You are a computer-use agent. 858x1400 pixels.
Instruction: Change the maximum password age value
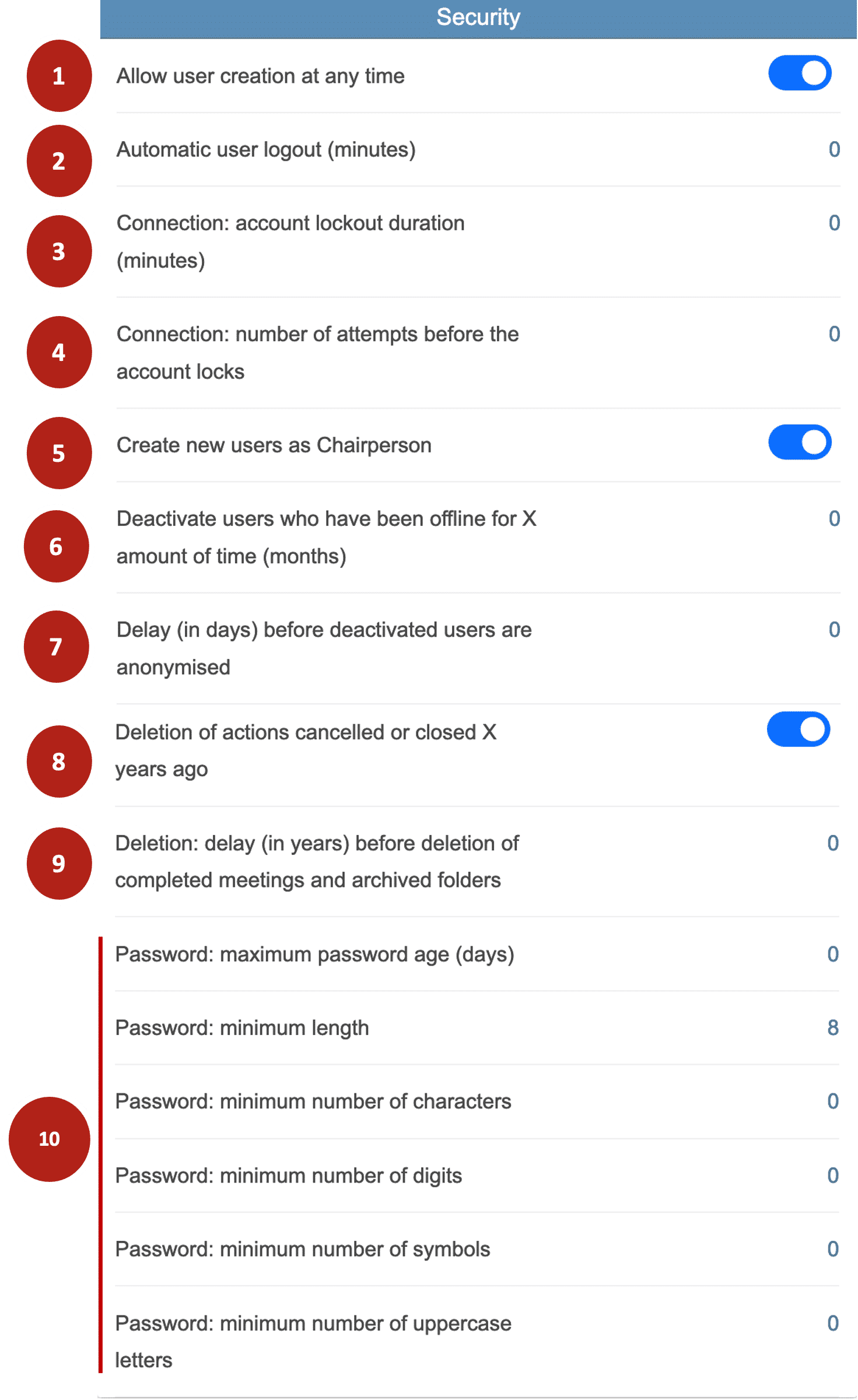(x=833, y=955)
